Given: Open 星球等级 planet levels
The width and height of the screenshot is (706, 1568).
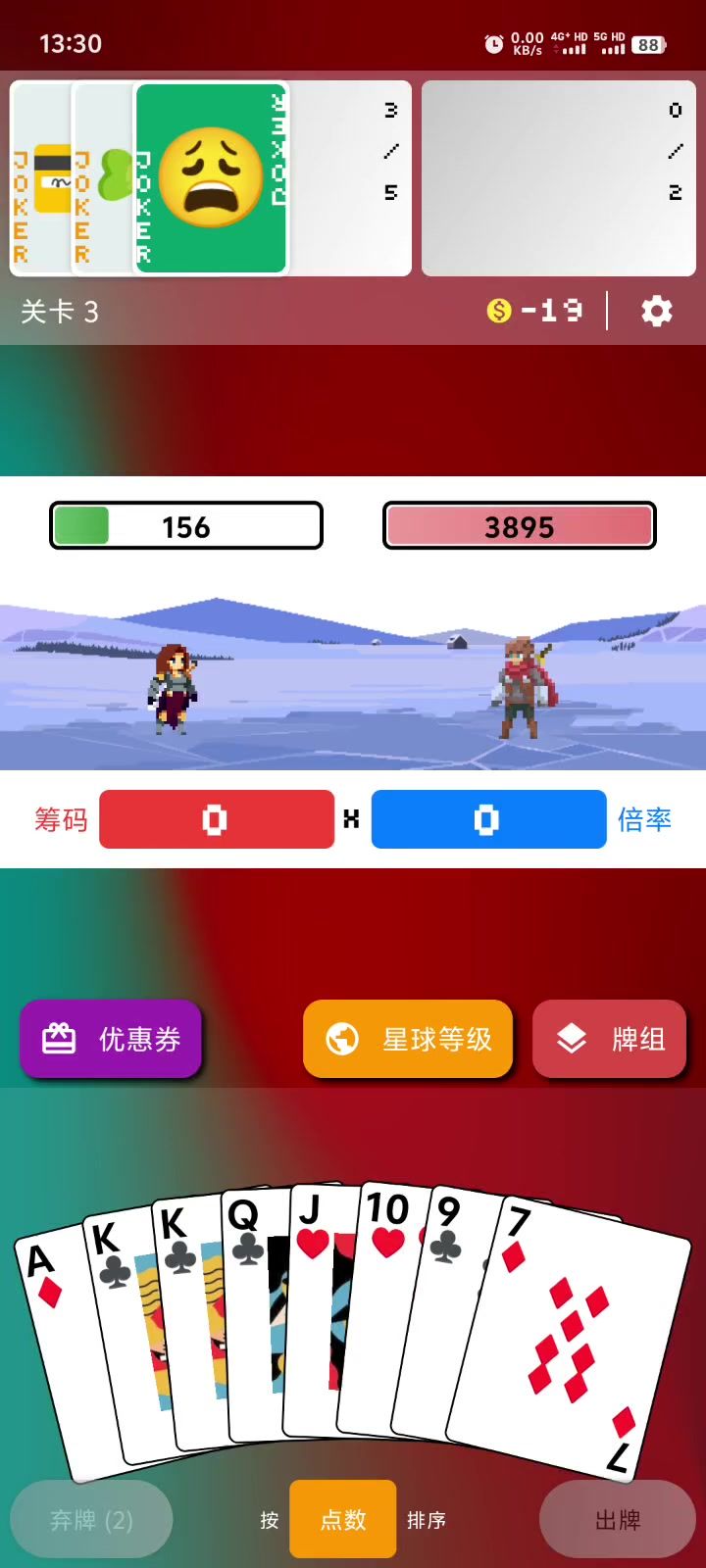Looking at the screenshot, I should pos(408,1039).
